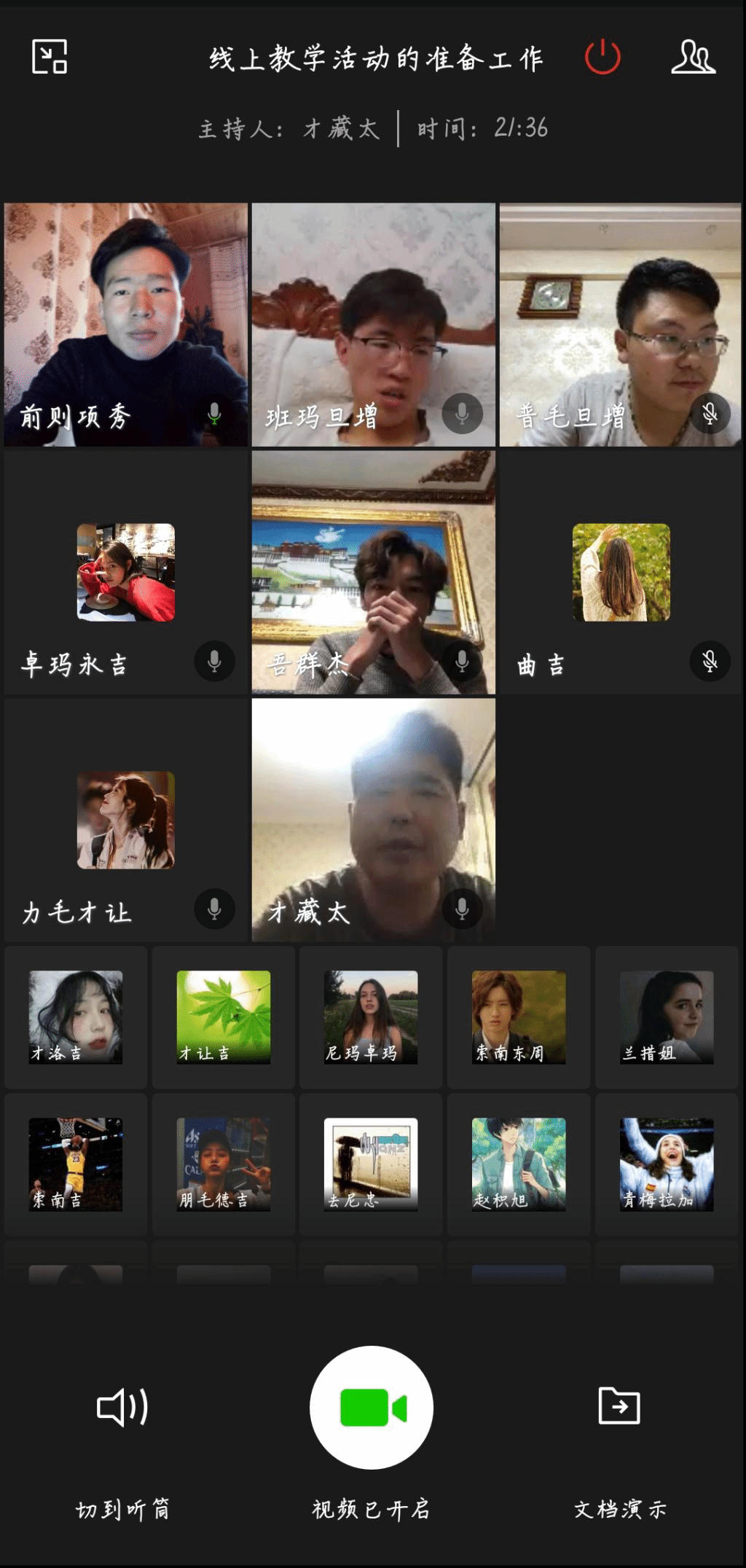The height and width of the screenshot is (1568, 746).
Task: Select participant 才让吉
Action: pyautogui.click(x=224, y=1017)
